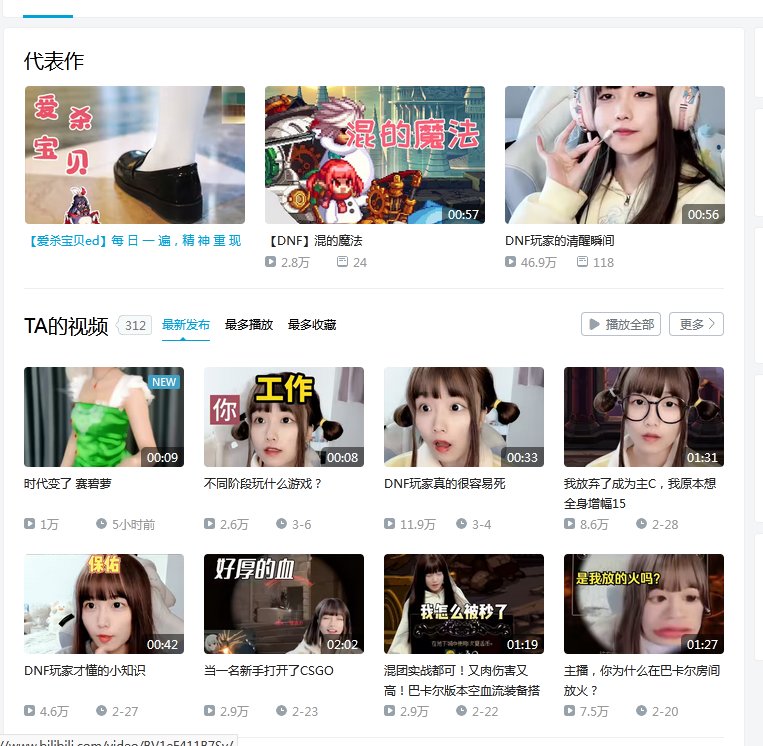Tap 更多 to see all videos
Image resolution: width=763 pixels, height=746 pixels.
(696, 324)
